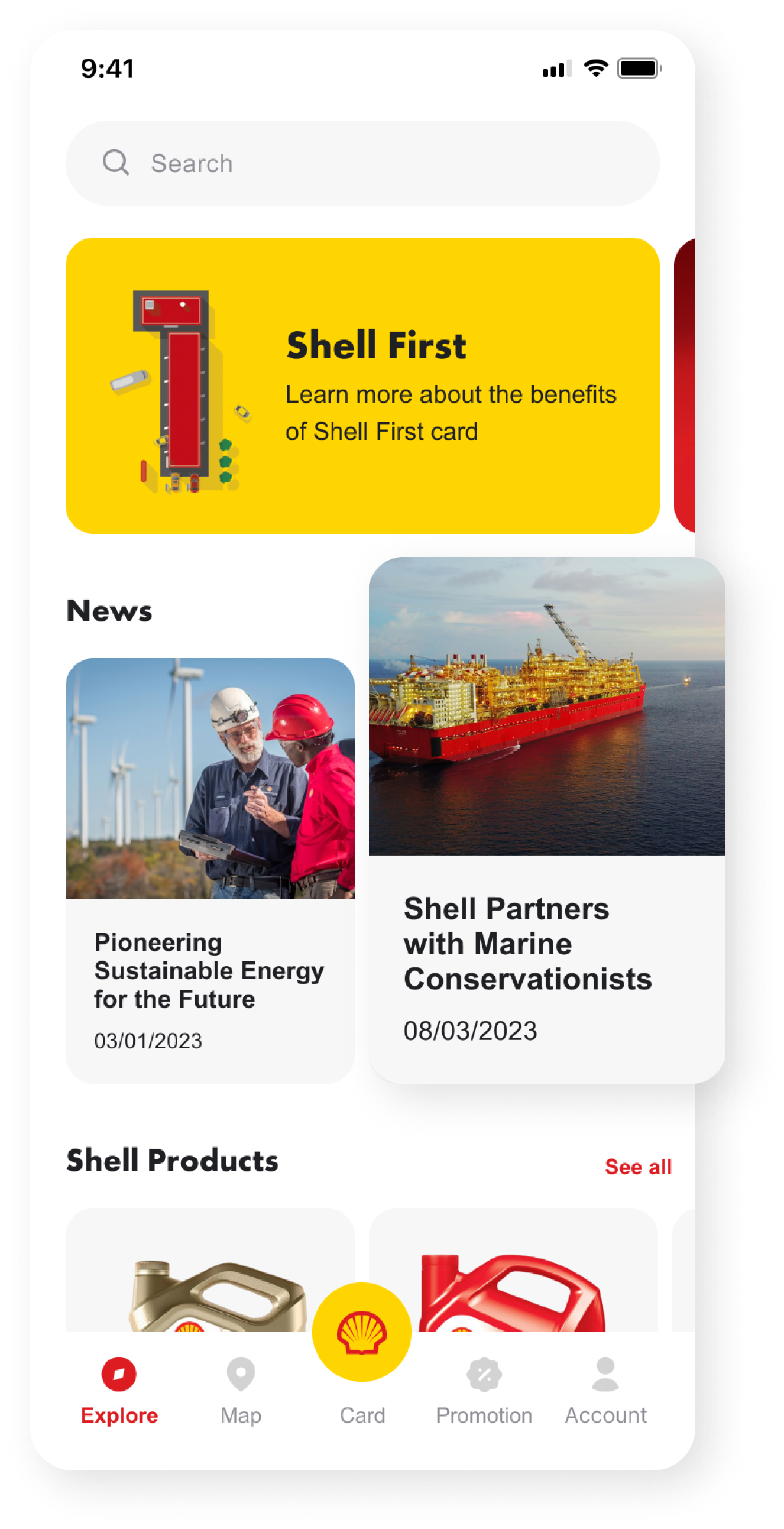See all Shell Products

pos(637,1167)
